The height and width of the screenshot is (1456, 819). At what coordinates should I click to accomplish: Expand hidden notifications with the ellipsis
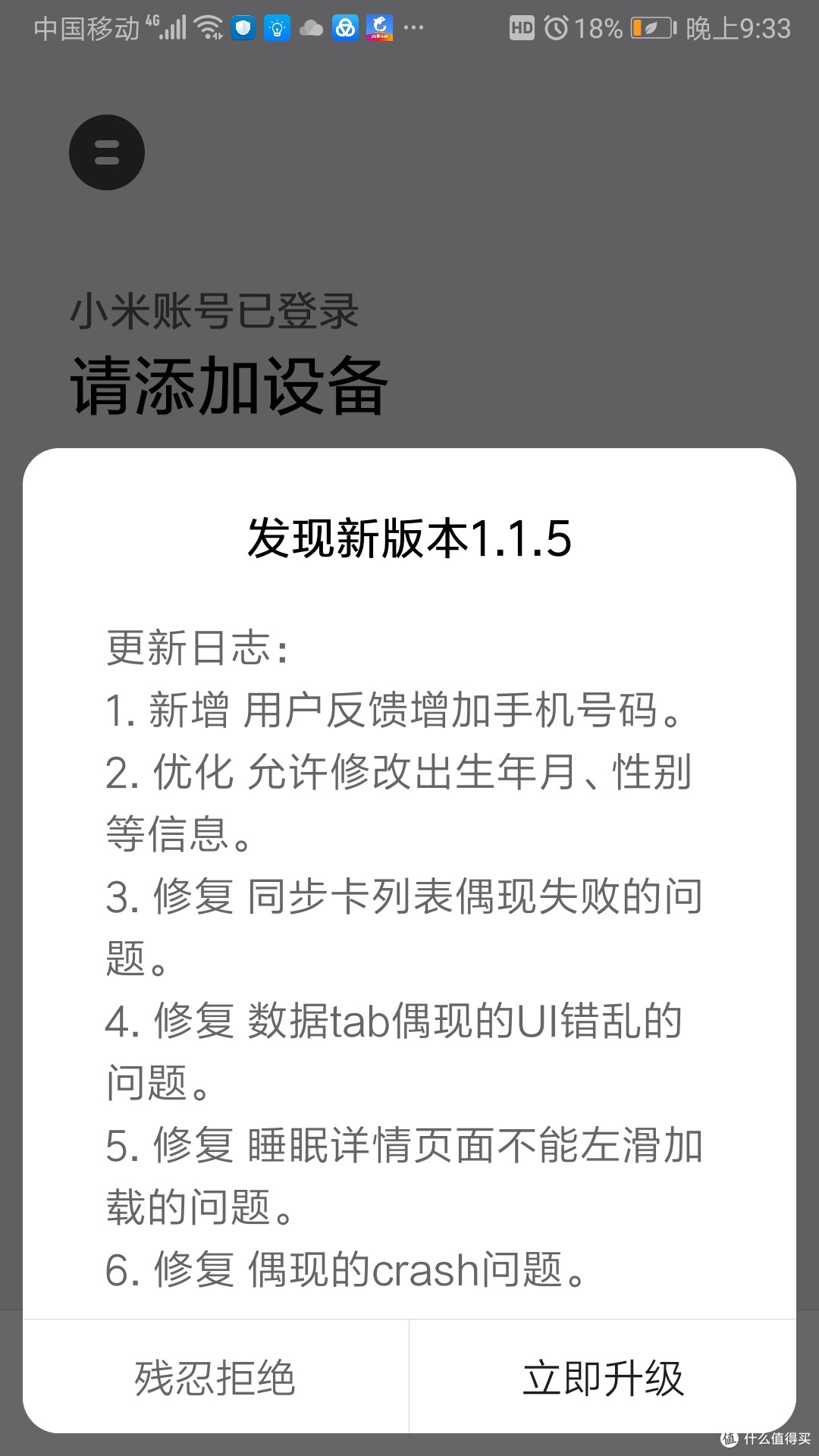coord(413,30)
